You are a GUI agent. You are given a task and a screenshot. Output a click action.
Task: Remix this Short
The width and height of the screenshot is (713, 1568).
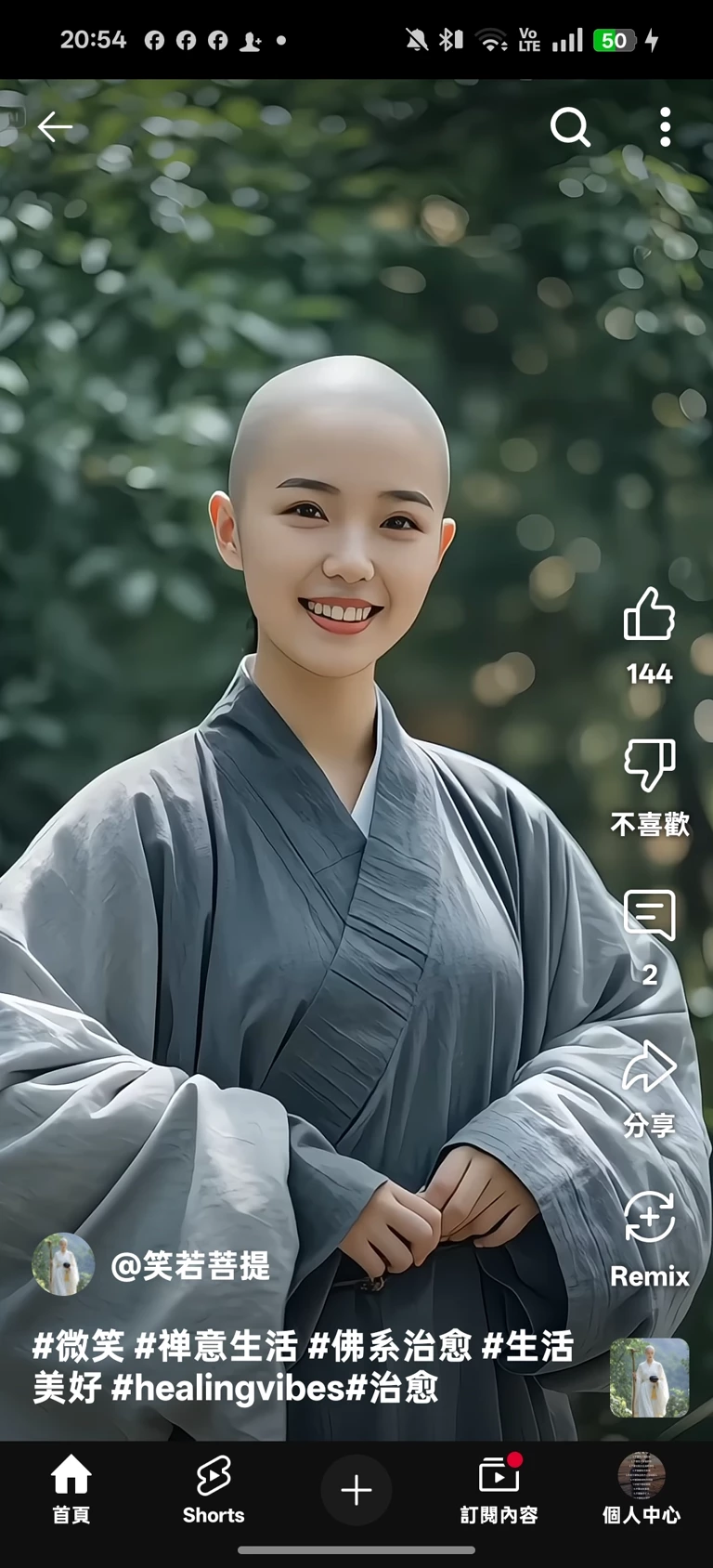point(649,1217)
